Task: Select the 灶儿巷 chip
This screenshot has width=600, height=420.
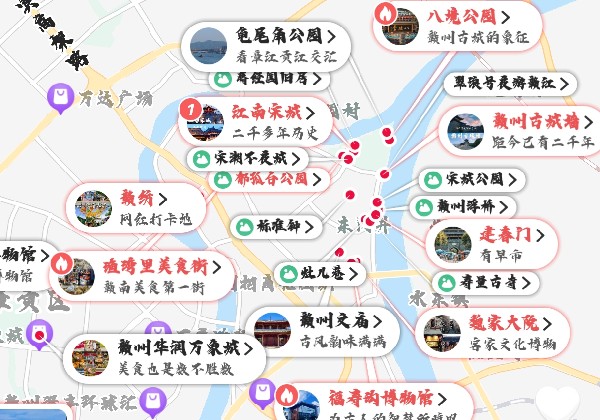Action: point(318,272)
